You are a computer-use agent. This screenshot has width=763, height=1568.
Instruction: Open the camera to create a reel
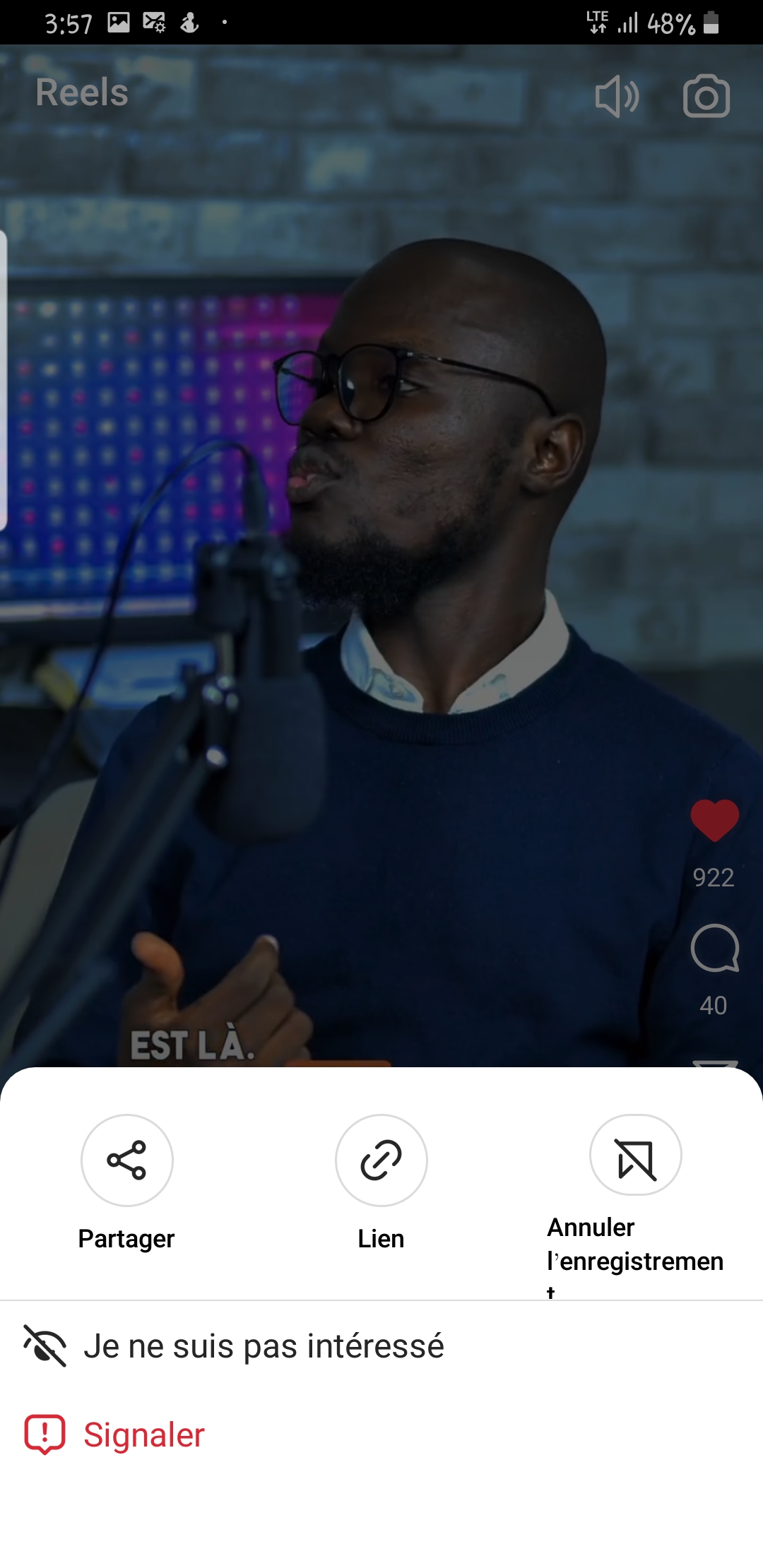(706, 96)
